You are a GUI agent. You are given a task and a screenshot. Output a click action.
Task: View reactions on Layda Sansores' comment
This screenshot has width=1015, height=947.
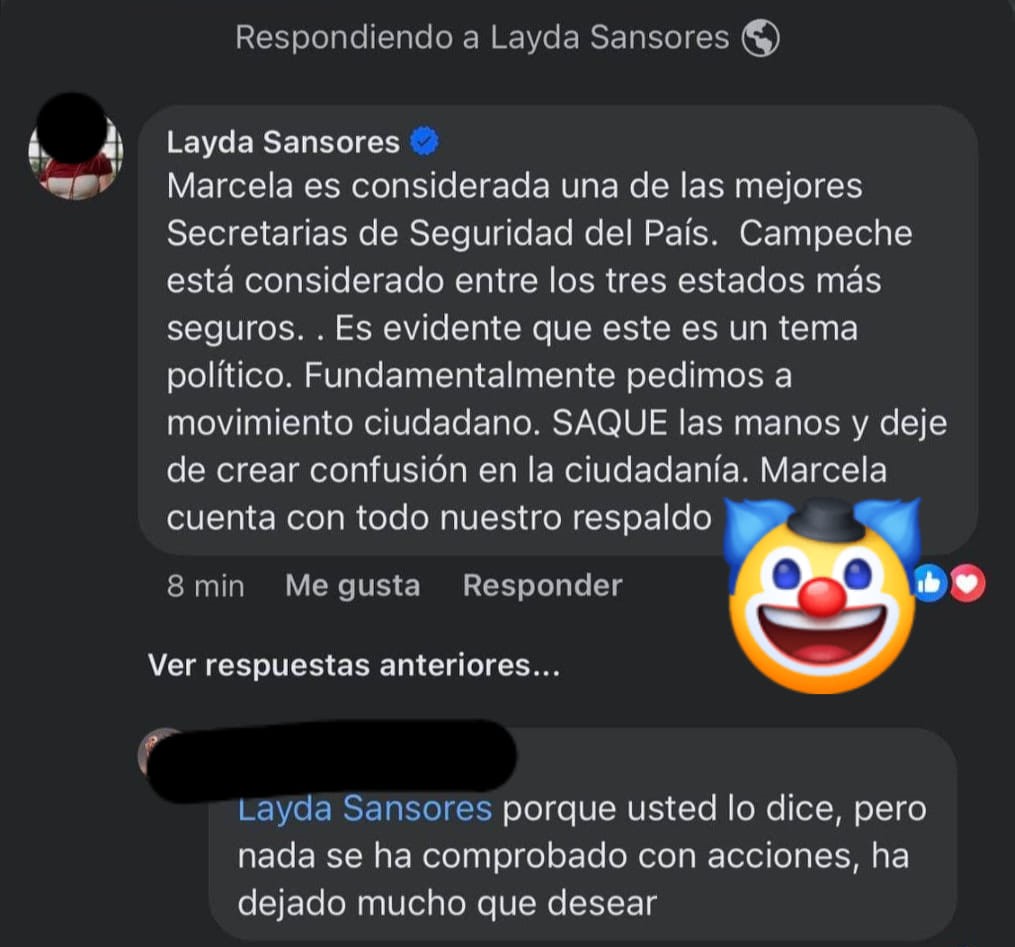(x=949, y=584)
